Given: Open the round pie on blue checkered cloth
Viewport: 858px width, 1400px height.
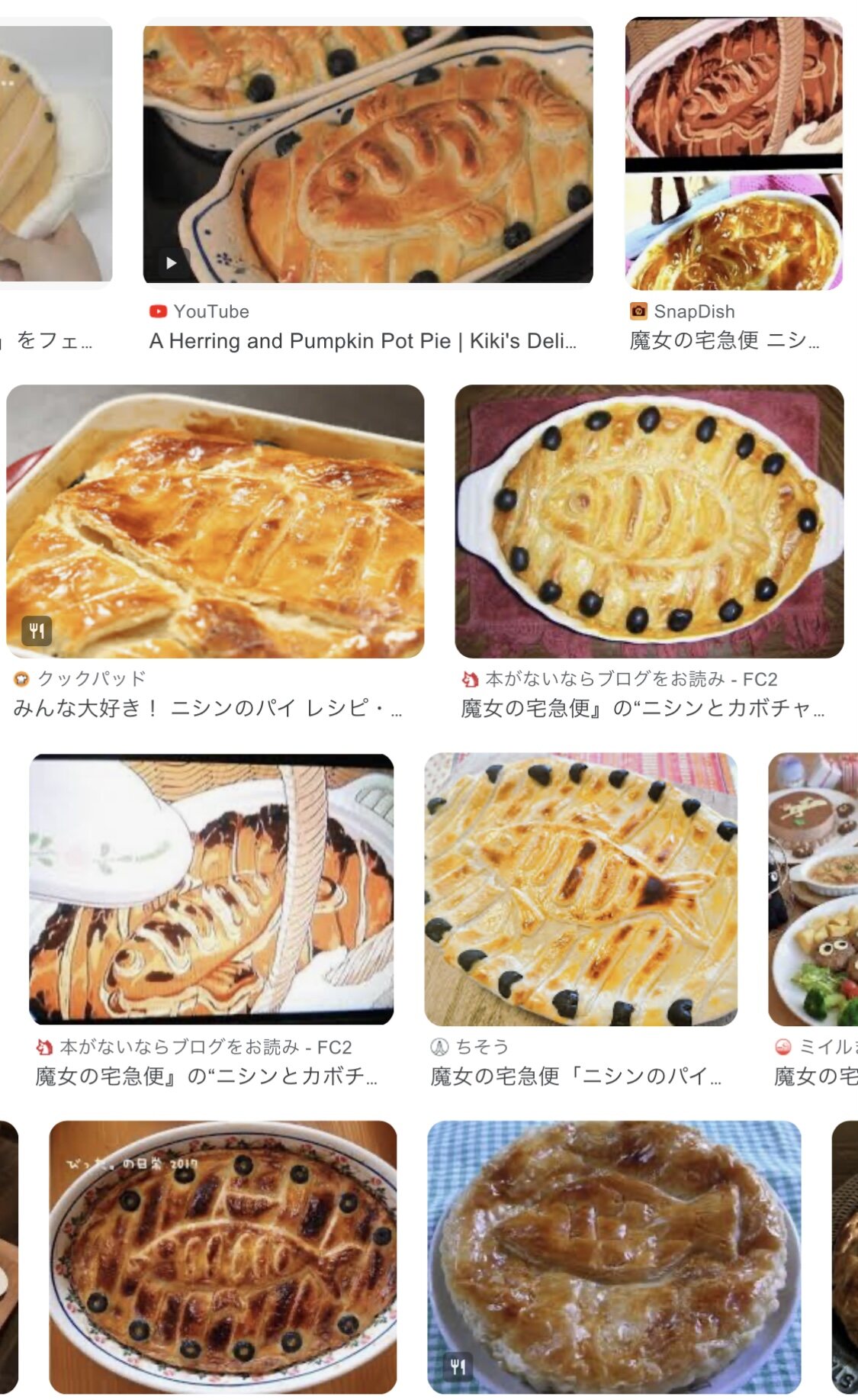Looking at the screenshot, I should (614, 1257).
